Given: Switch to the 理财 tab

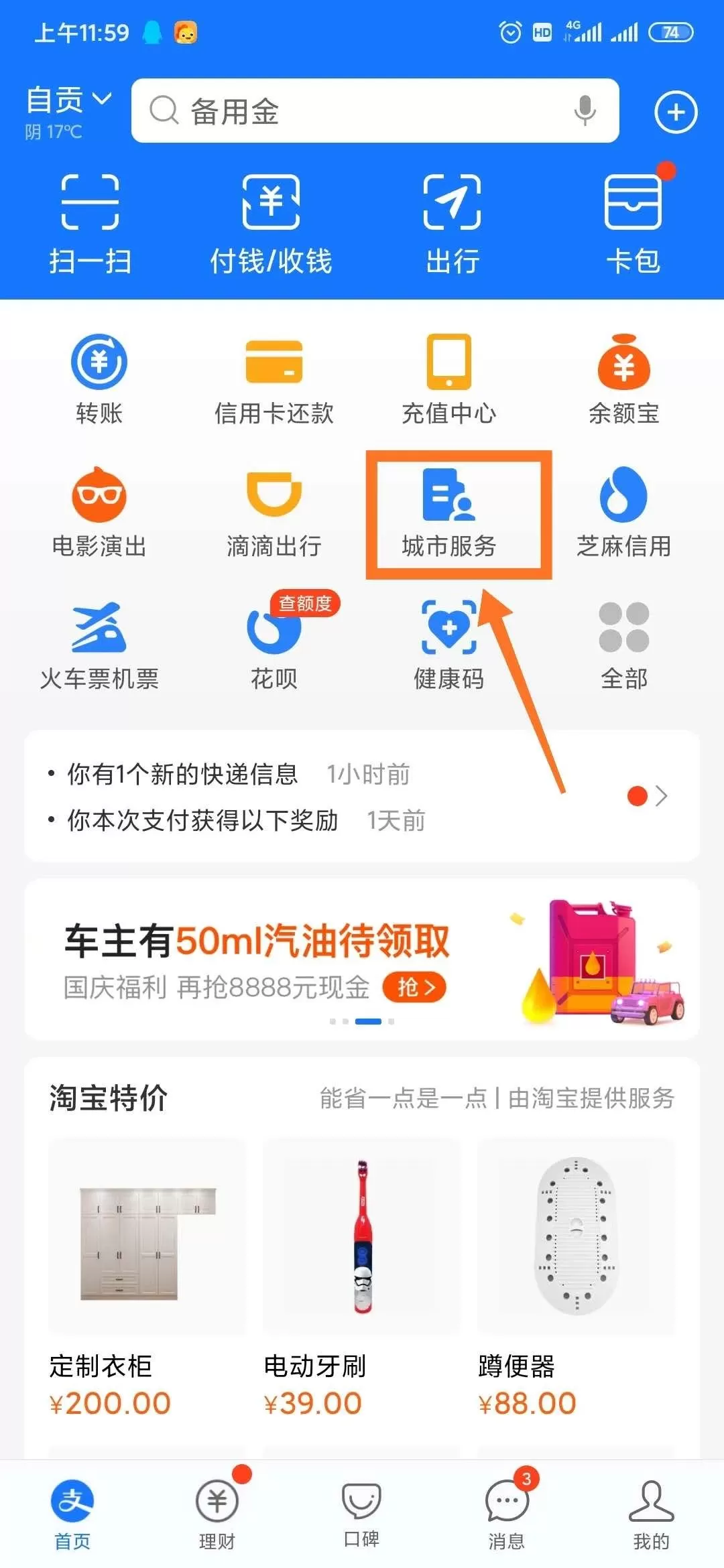Looking at the screenshot, I should (217, 1511).
